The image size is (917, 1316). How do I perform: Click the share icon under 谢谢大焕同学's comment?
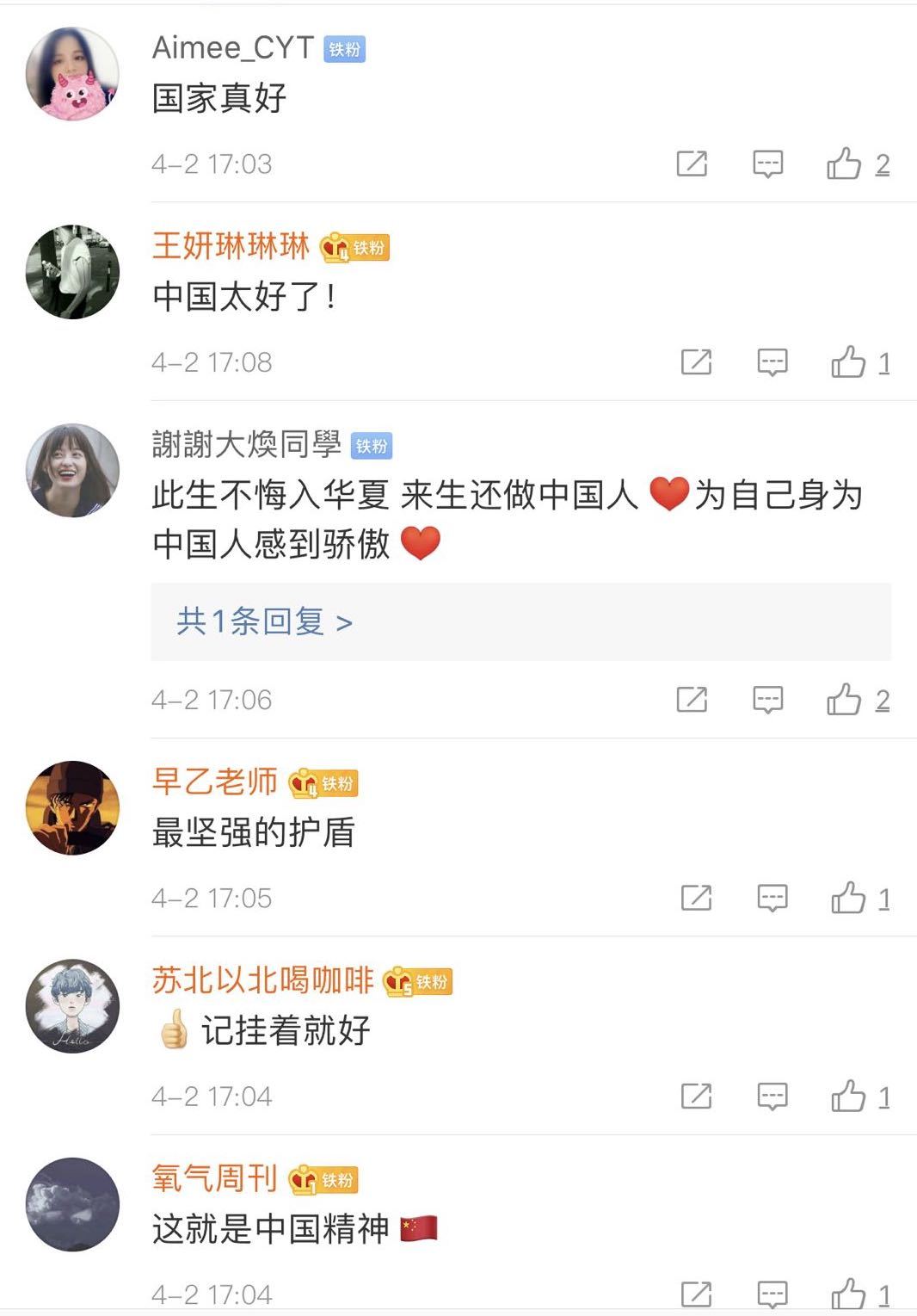click(x=693, y=698)
